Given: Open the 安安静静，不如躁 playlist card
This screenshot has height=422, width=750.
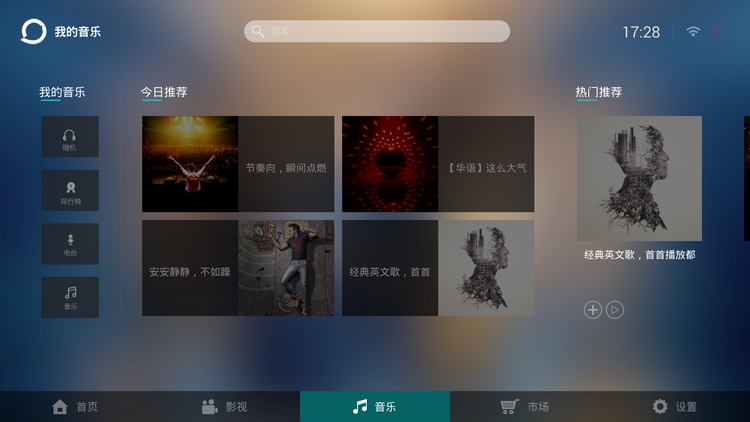Looking at the screenshot, I should 238,268.
